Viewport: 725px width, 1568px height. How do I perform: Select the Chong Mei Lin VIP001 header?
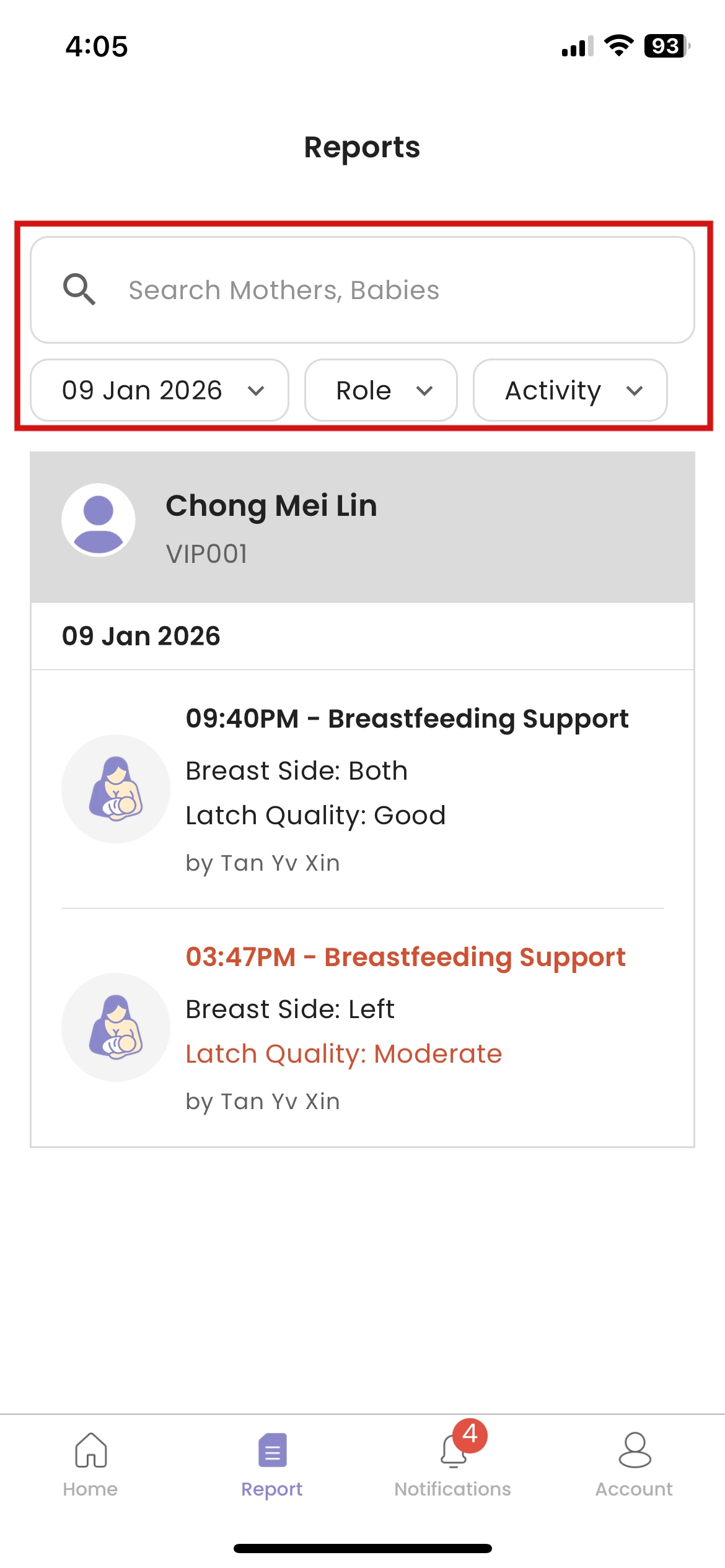click(362, 525)
